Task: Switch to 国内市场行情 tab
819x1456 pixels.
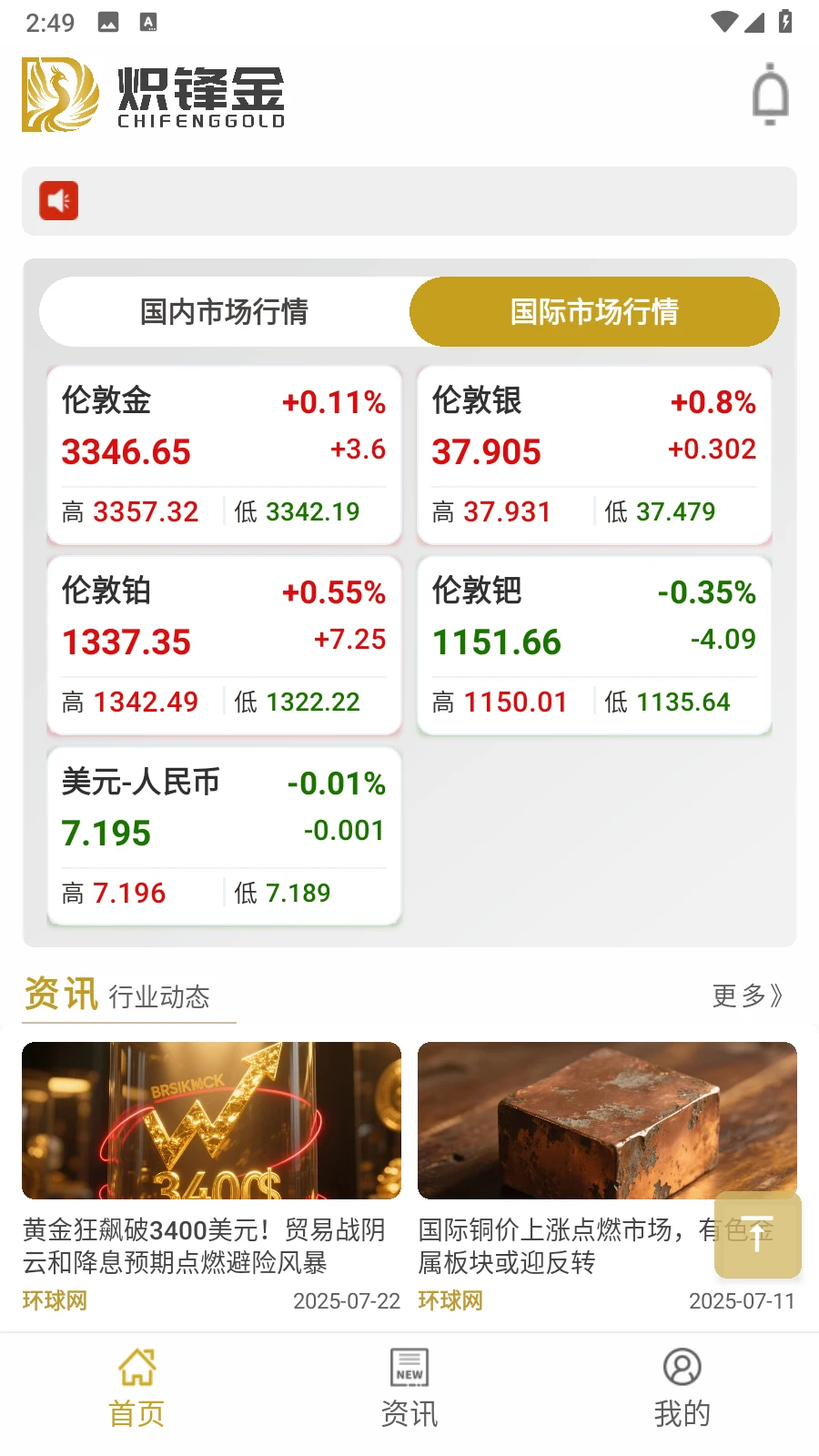Action: 224,312
